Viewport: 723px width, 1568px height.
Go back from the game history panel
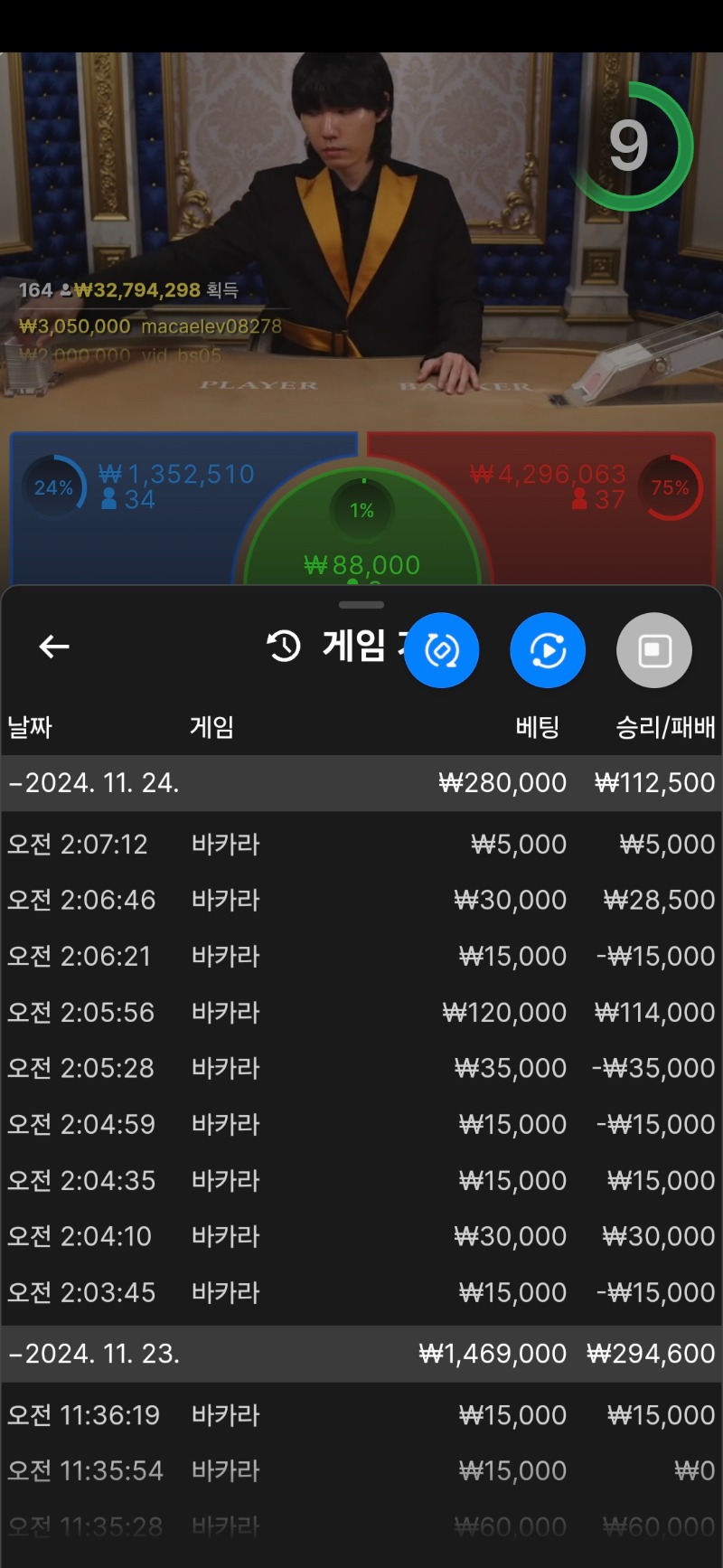coord(54,647)
